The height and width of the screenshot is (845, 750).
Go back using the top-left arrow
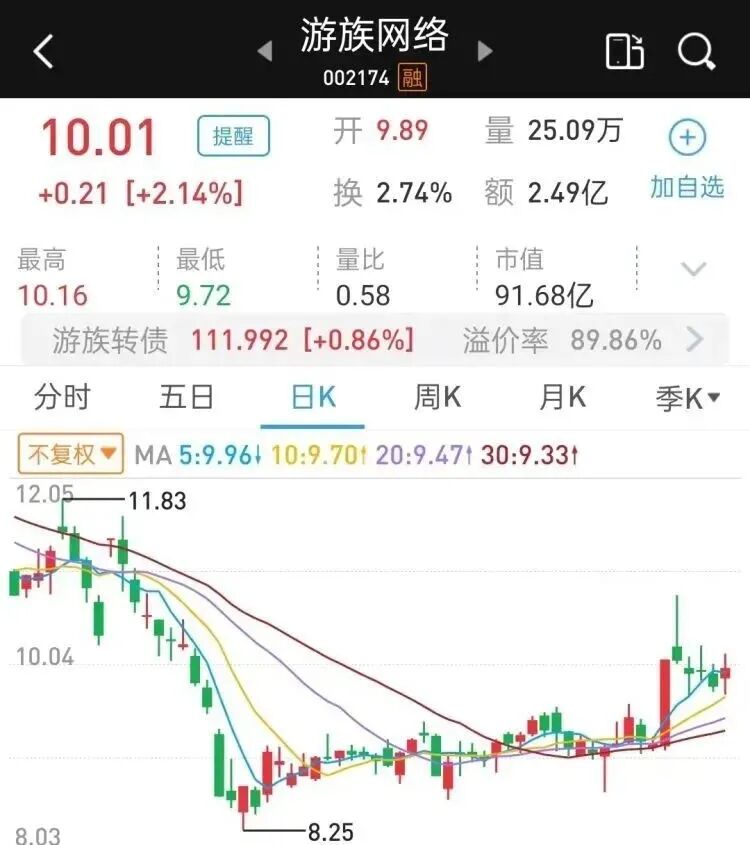tap(43, 51)
